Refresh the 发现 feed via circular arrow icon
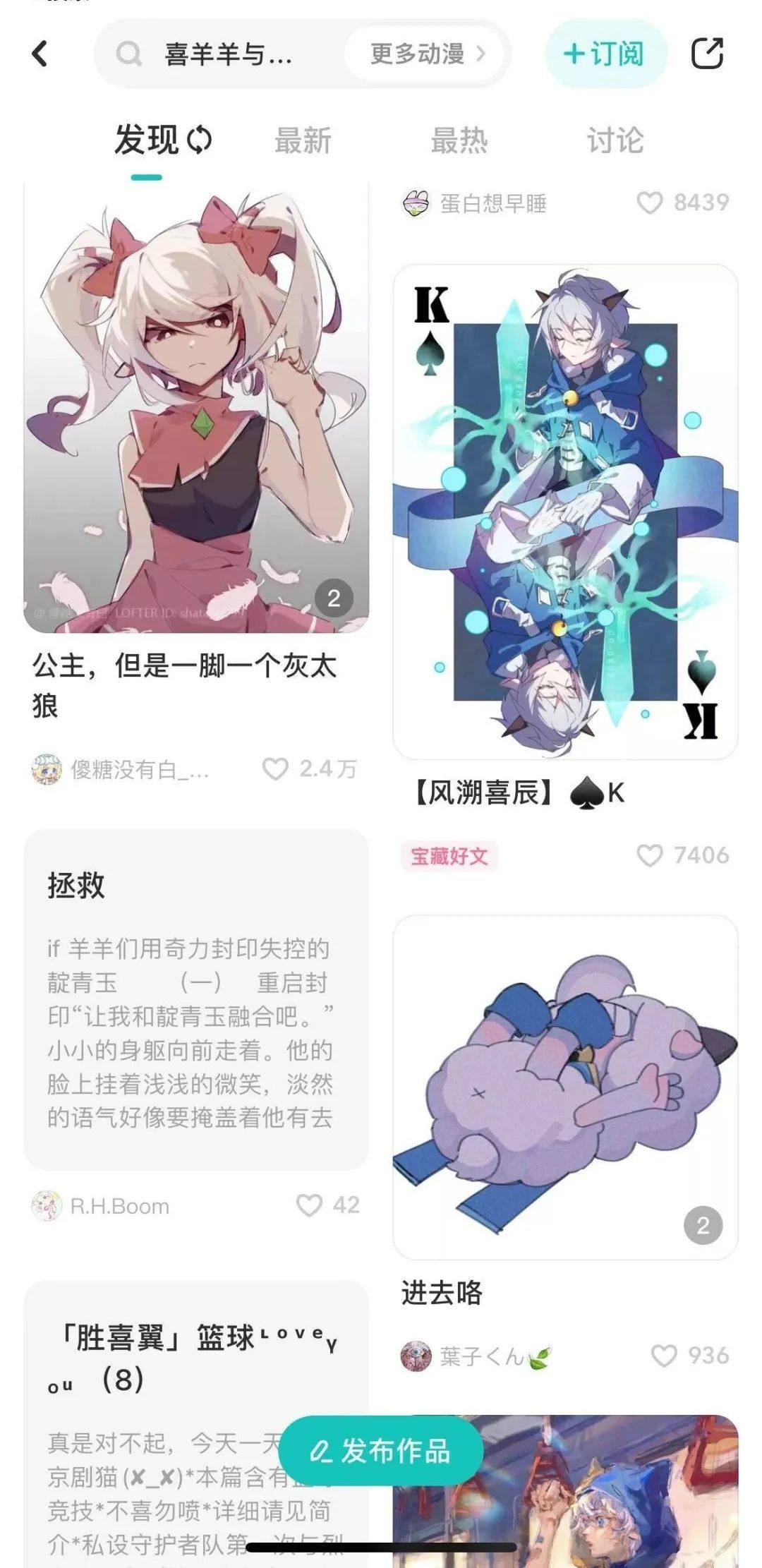 point(200,140)
